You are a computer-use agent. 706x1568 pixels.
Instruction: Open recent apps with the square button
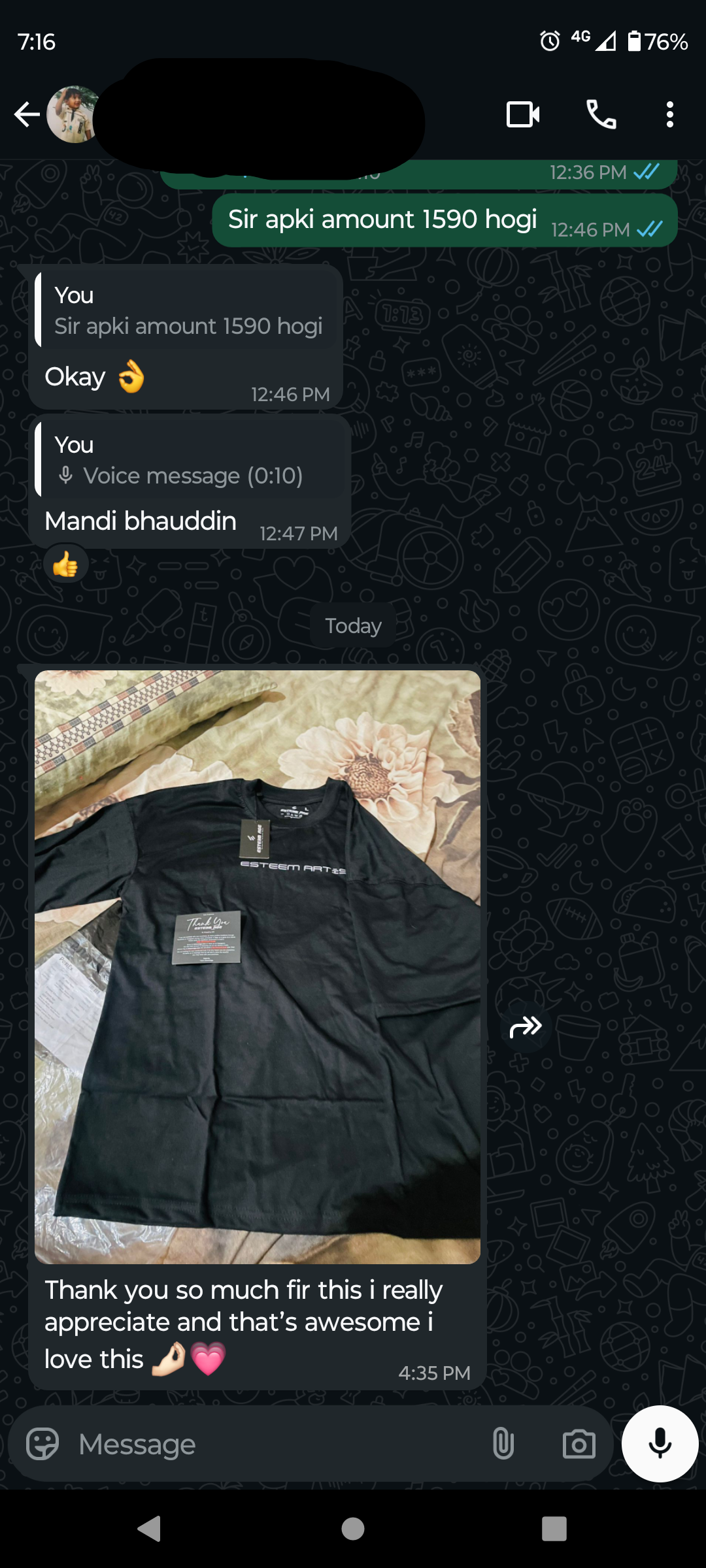point(554,1529)
